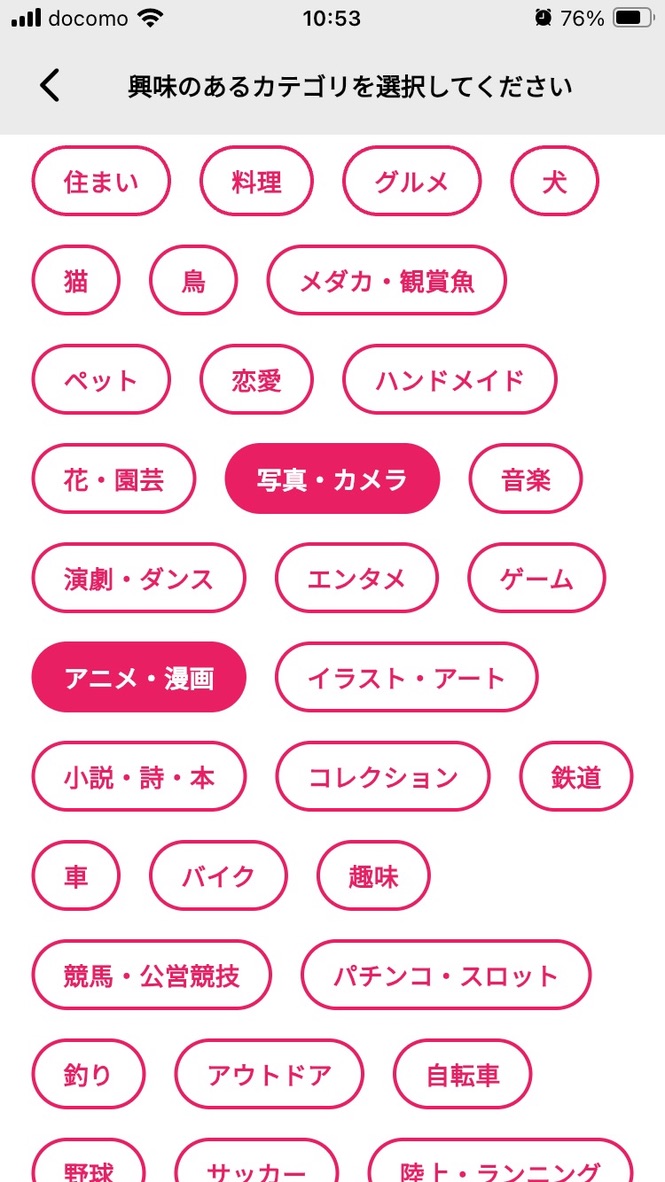The width and height of the screenshot is (665, 1182).
Task: Deselect アニメ・漫画 category
Action: [139, 677]
